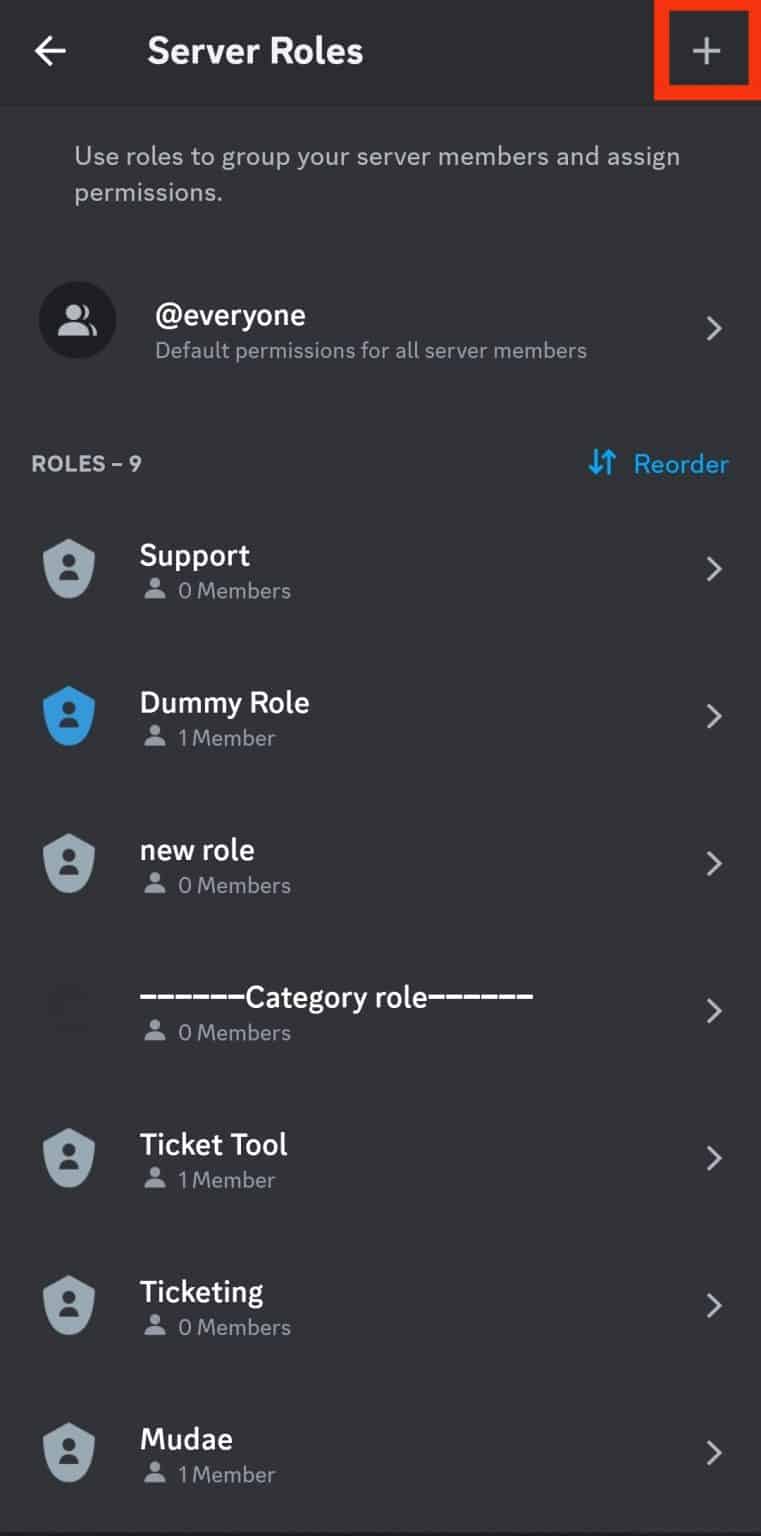The height and width of the screenshot is (1536, 761).
Task: Expand the @everyone role settings
Action: pos(715,328)
